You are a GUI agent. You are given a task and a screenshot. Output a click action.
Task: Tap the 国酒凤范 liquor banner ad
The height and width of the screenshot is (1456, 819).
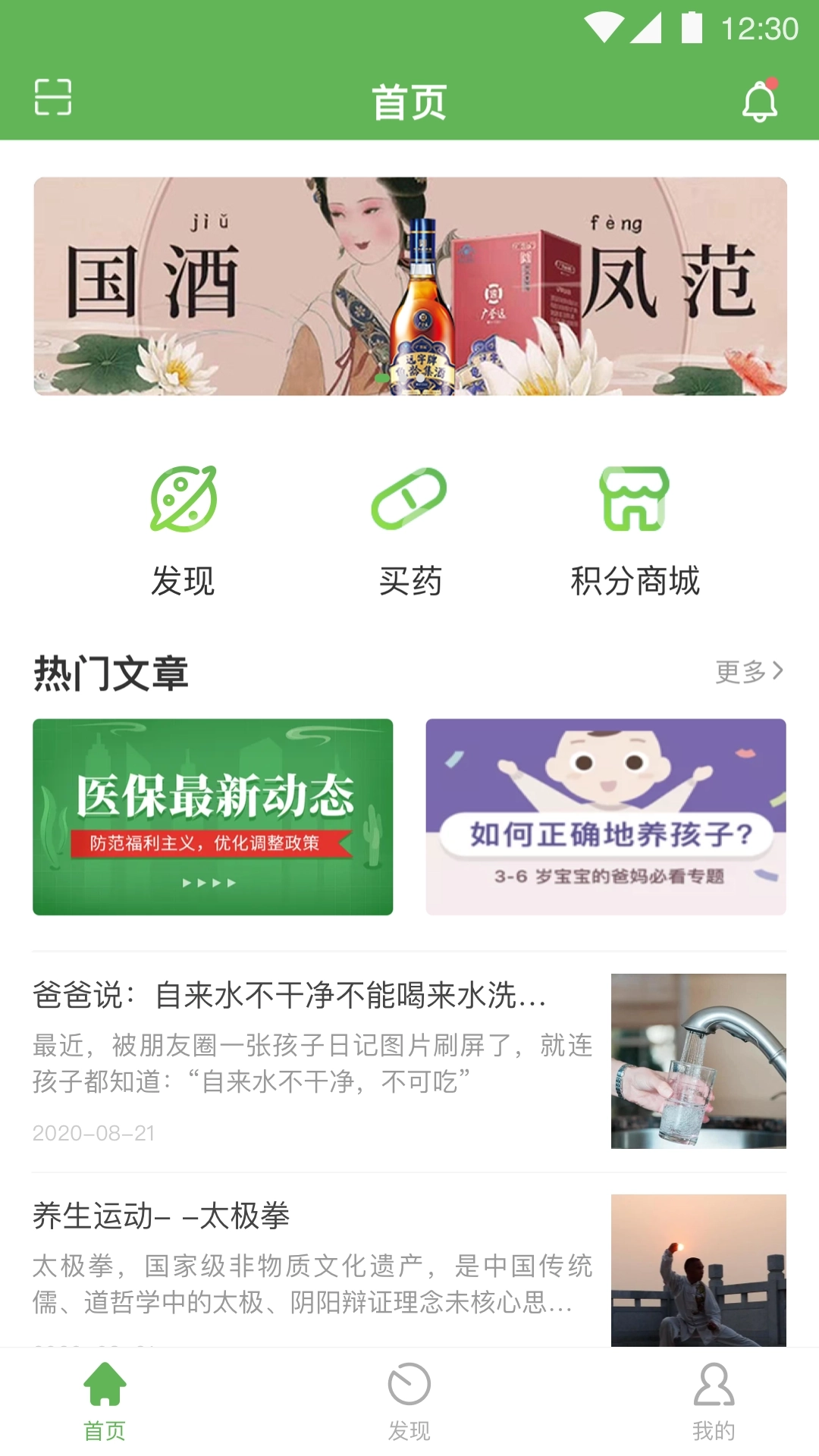tap(409, 286)
